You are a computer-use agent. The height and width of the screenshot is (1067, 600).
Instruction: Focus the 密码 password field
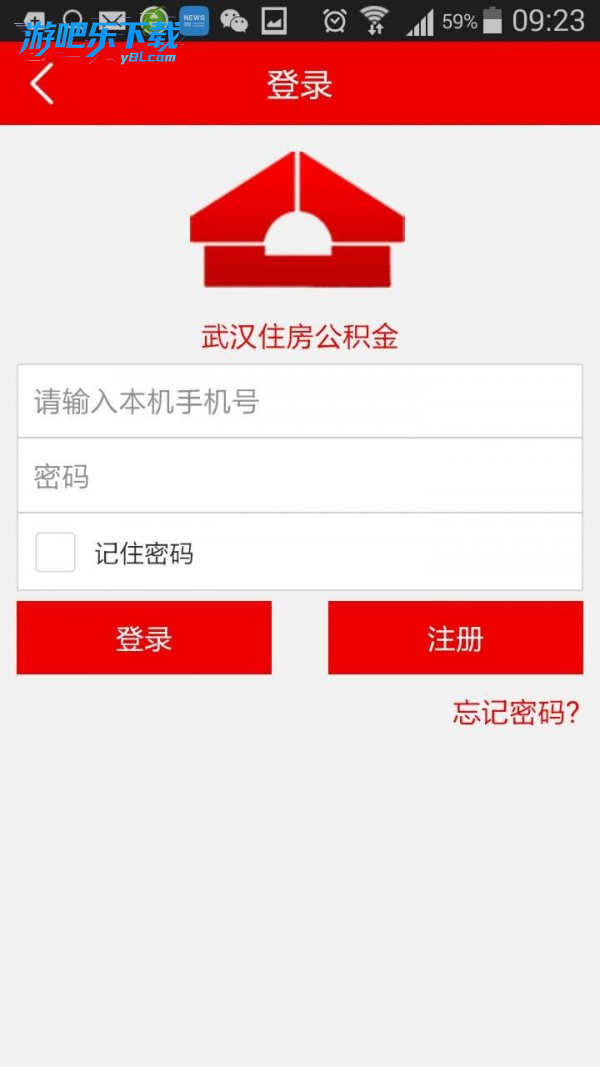299,477
